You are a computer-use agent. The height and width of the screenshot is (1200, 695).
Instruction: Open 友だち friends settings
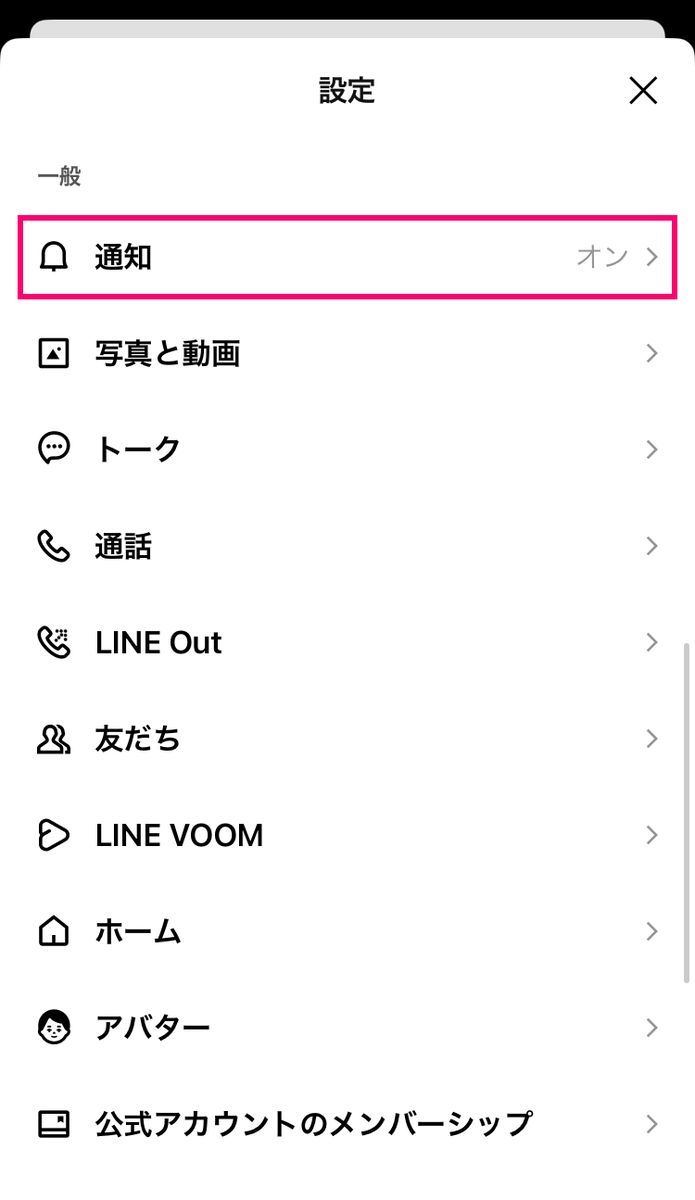coord(347,738)
